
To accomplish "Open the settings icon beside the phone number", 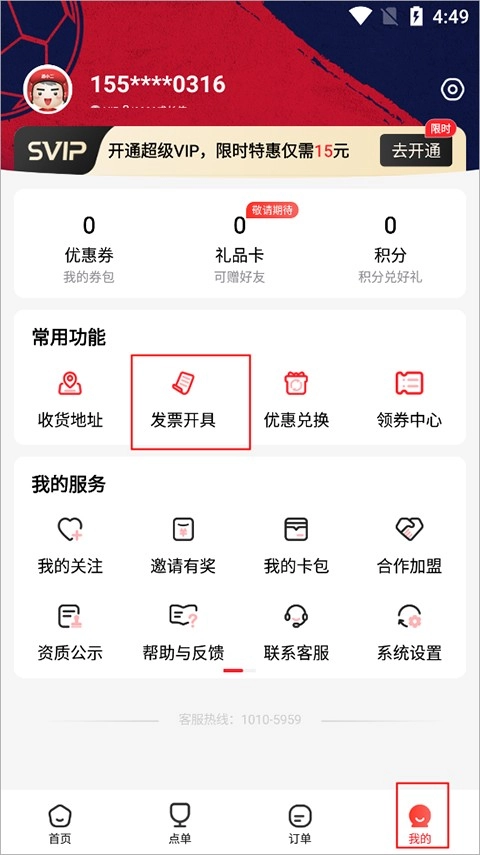I will coord(452,89).
